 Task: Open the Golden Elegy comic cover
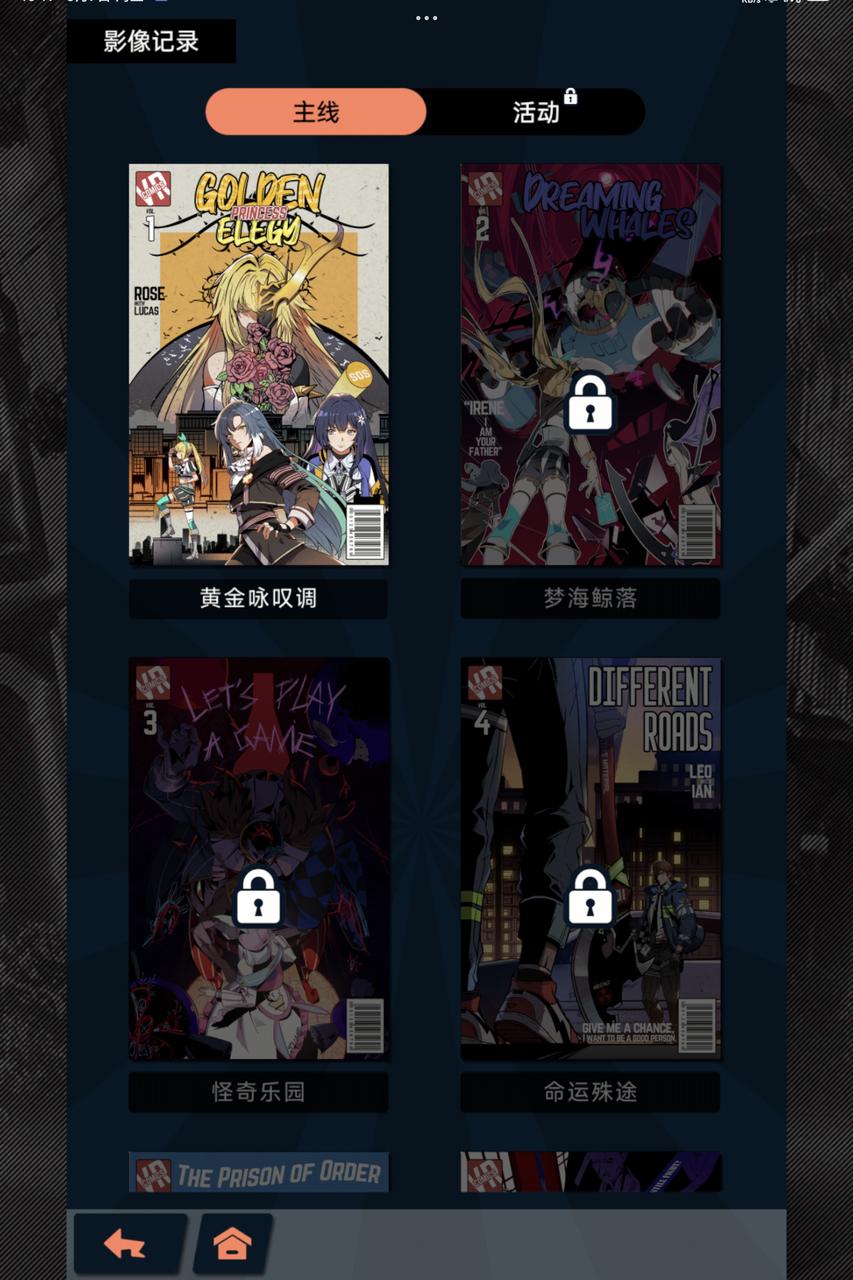259,365
